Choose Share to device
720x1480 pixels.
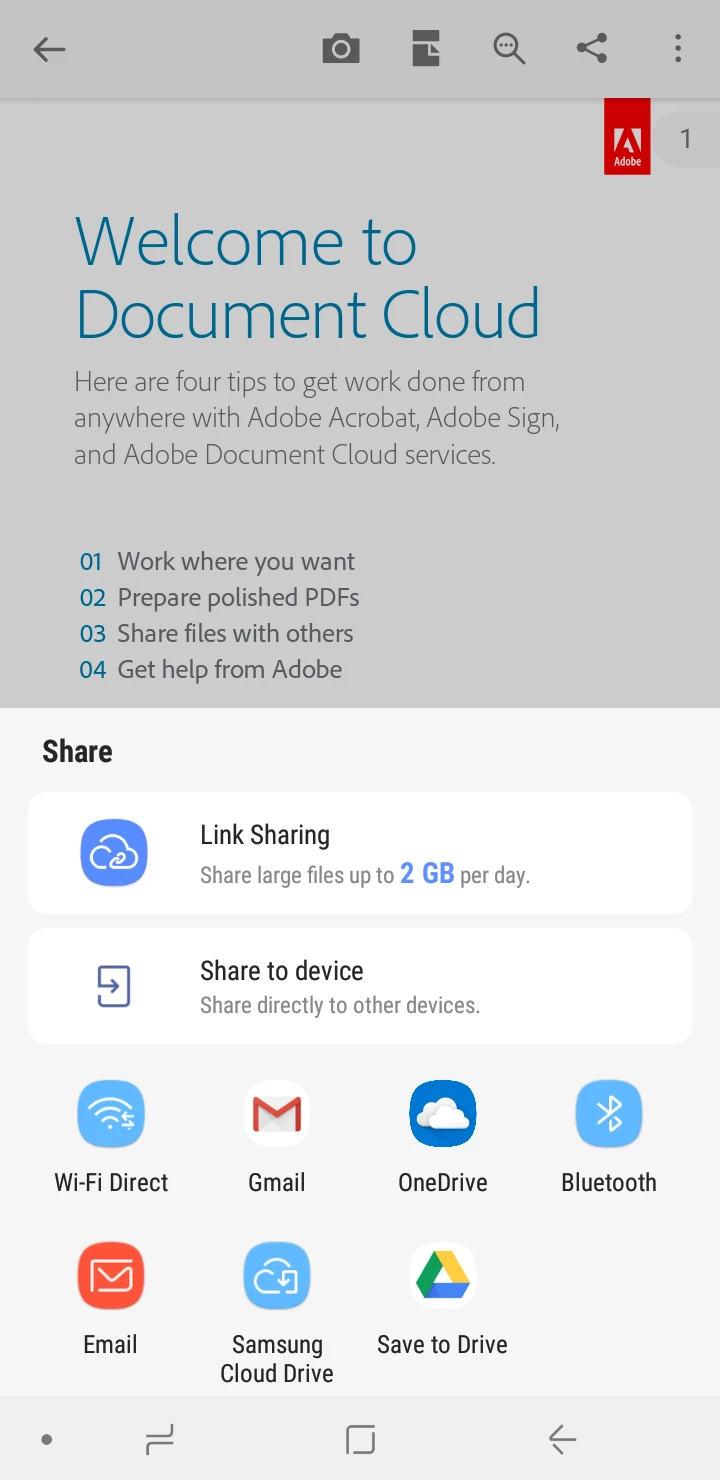click(x=360, y=986)
